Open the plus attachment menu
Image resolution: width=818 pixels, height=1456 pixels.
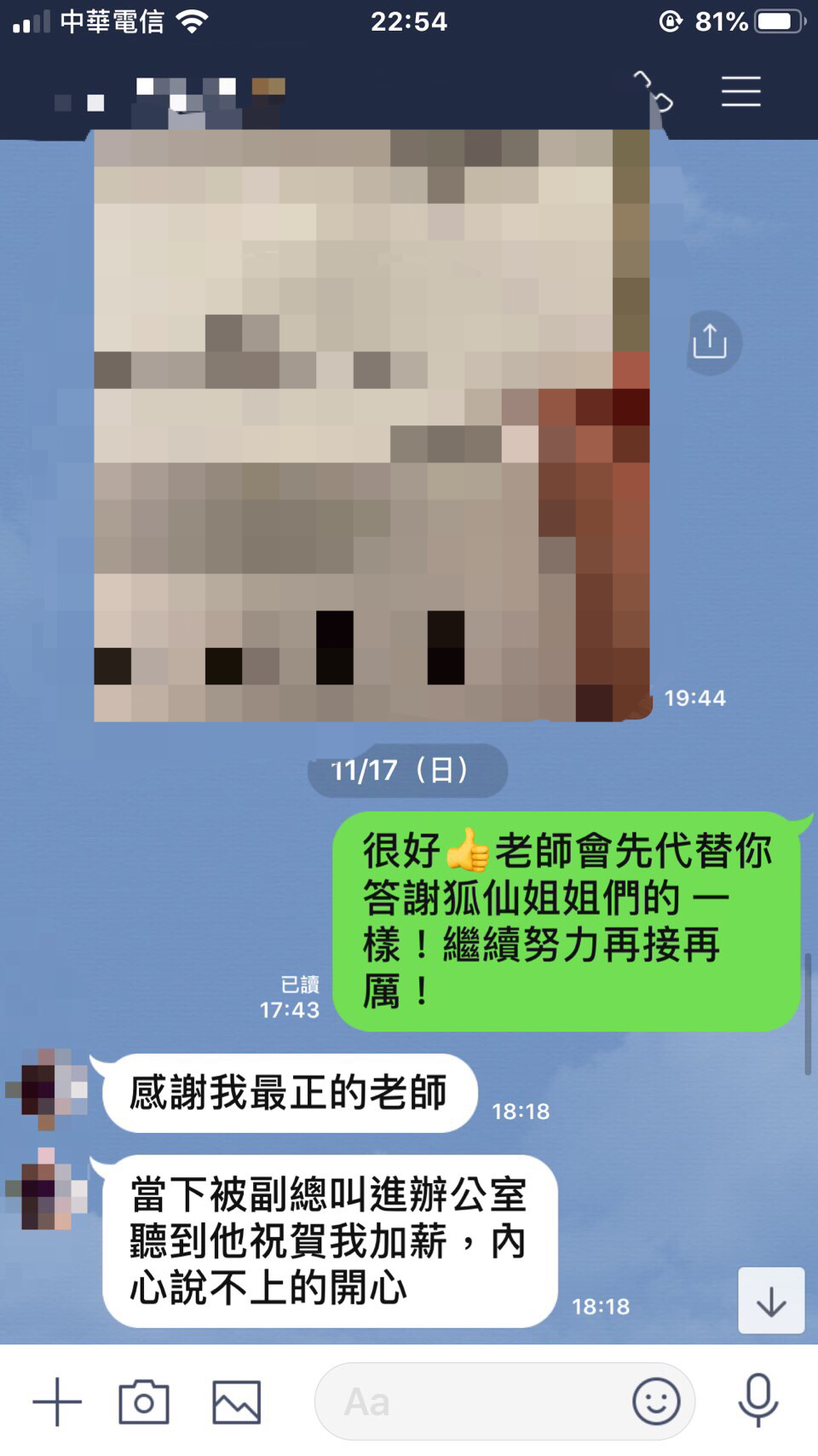click(x=57, y=1401)
